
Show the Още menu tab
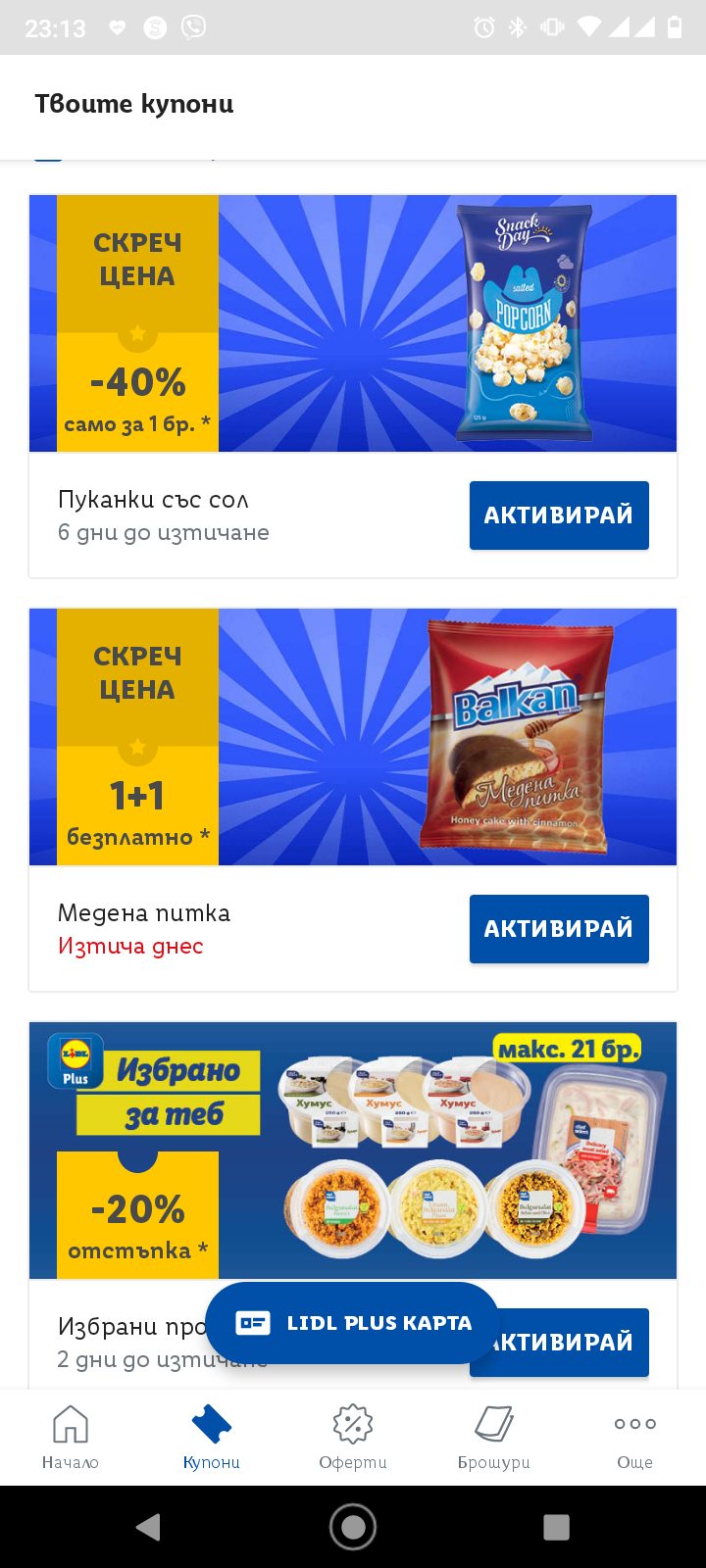[x=635, y=1437]
